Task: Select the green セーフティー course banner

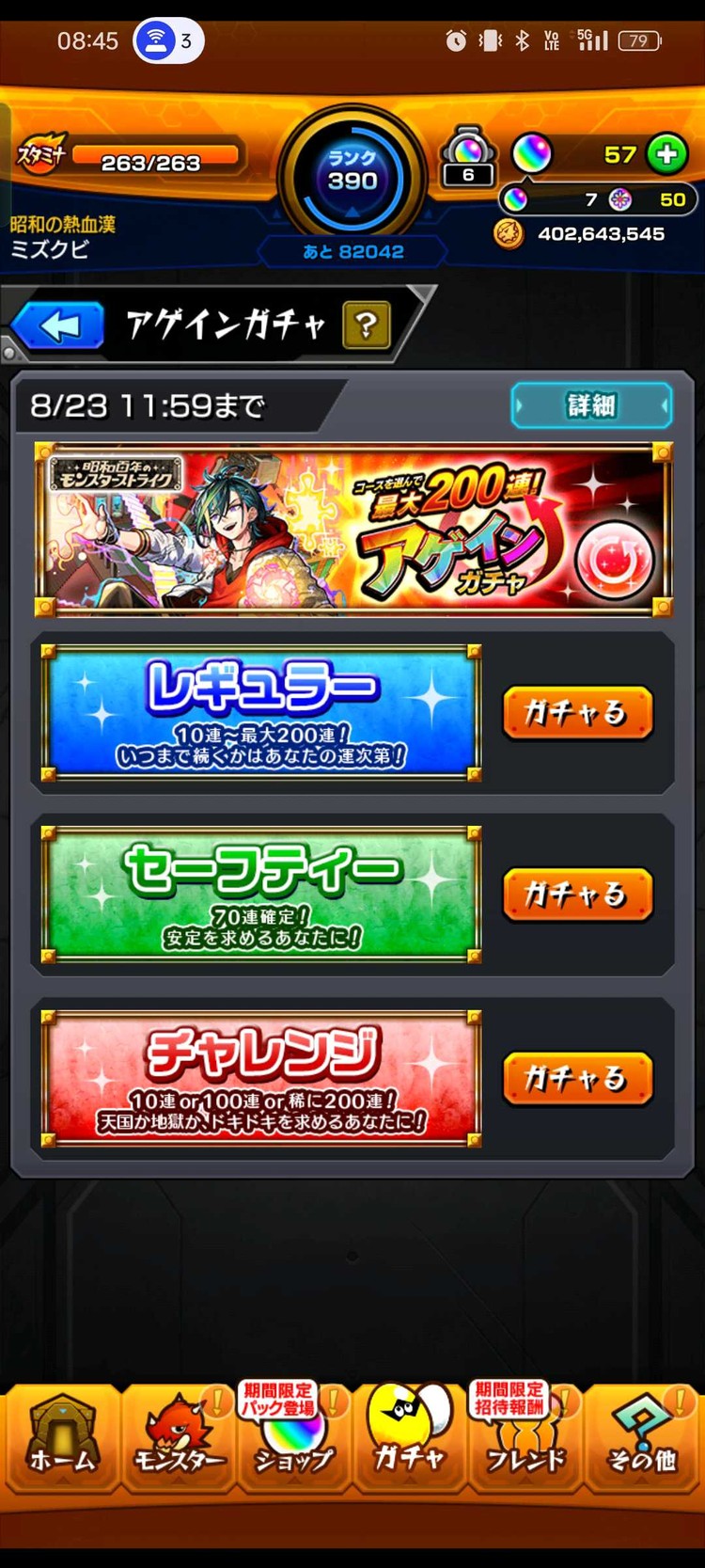Action: pyautogui.click(x=261, y=895)
